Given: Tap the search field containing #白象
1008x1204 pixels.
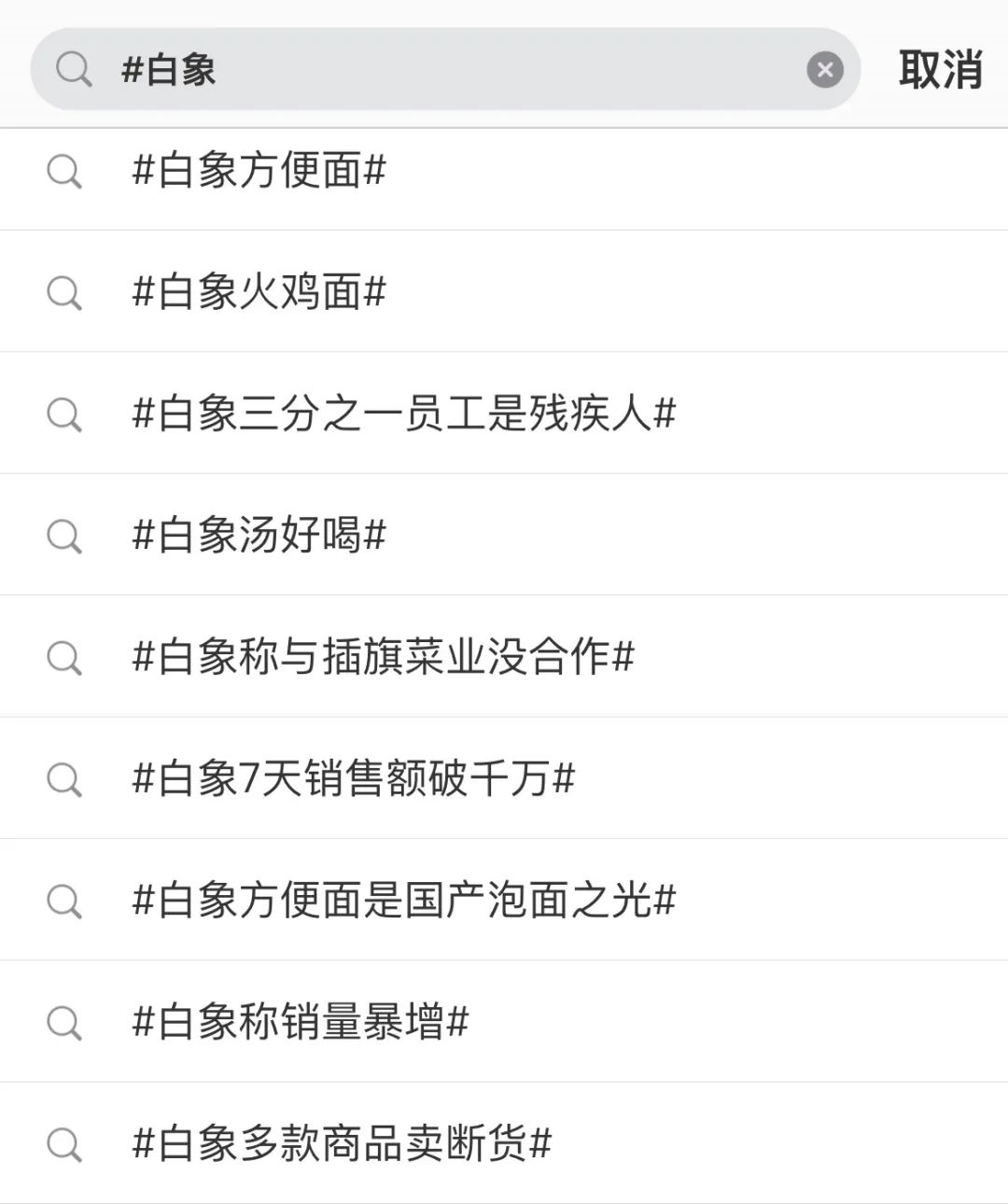Looking at the screenshot, I should 445,69.
